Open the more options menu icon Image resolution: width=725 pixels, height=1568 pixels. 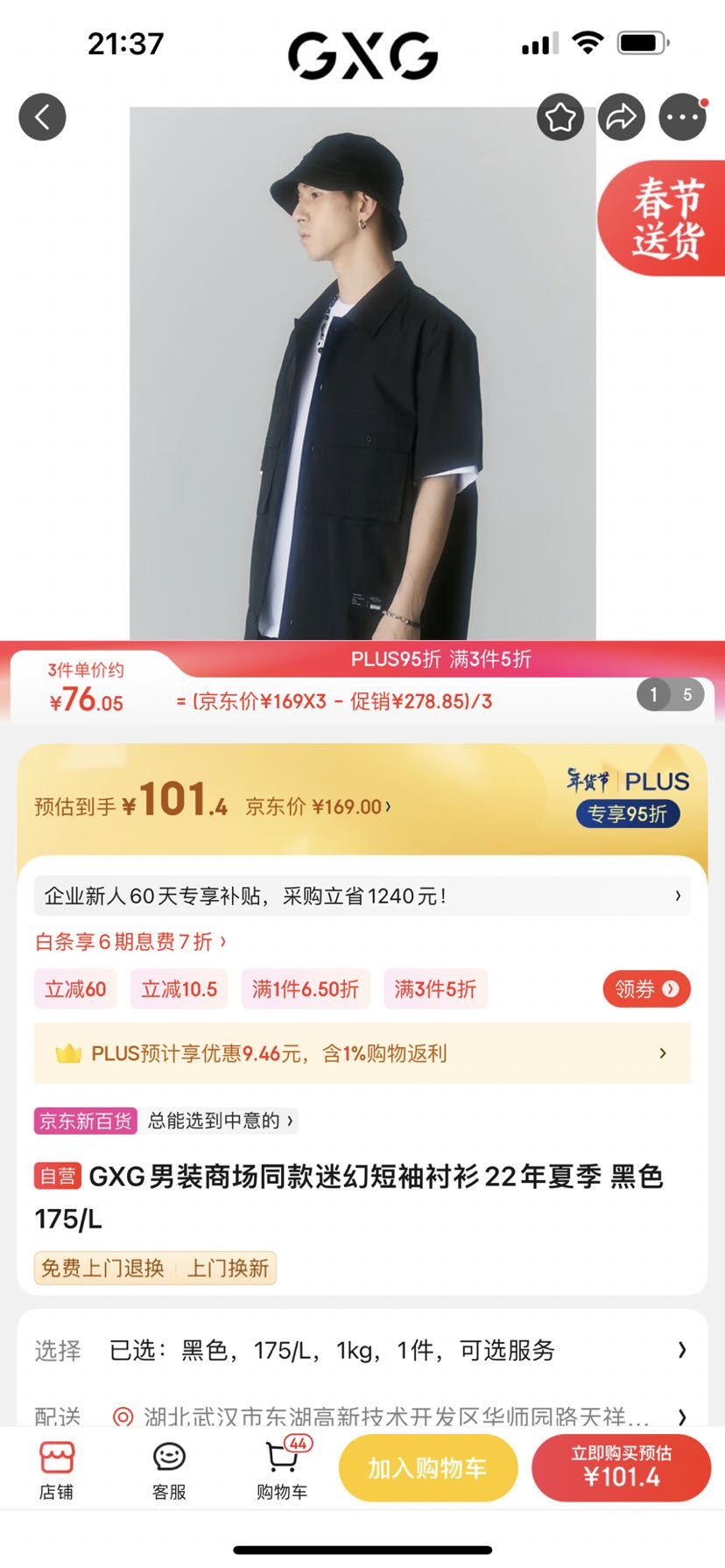pos(682,116)
